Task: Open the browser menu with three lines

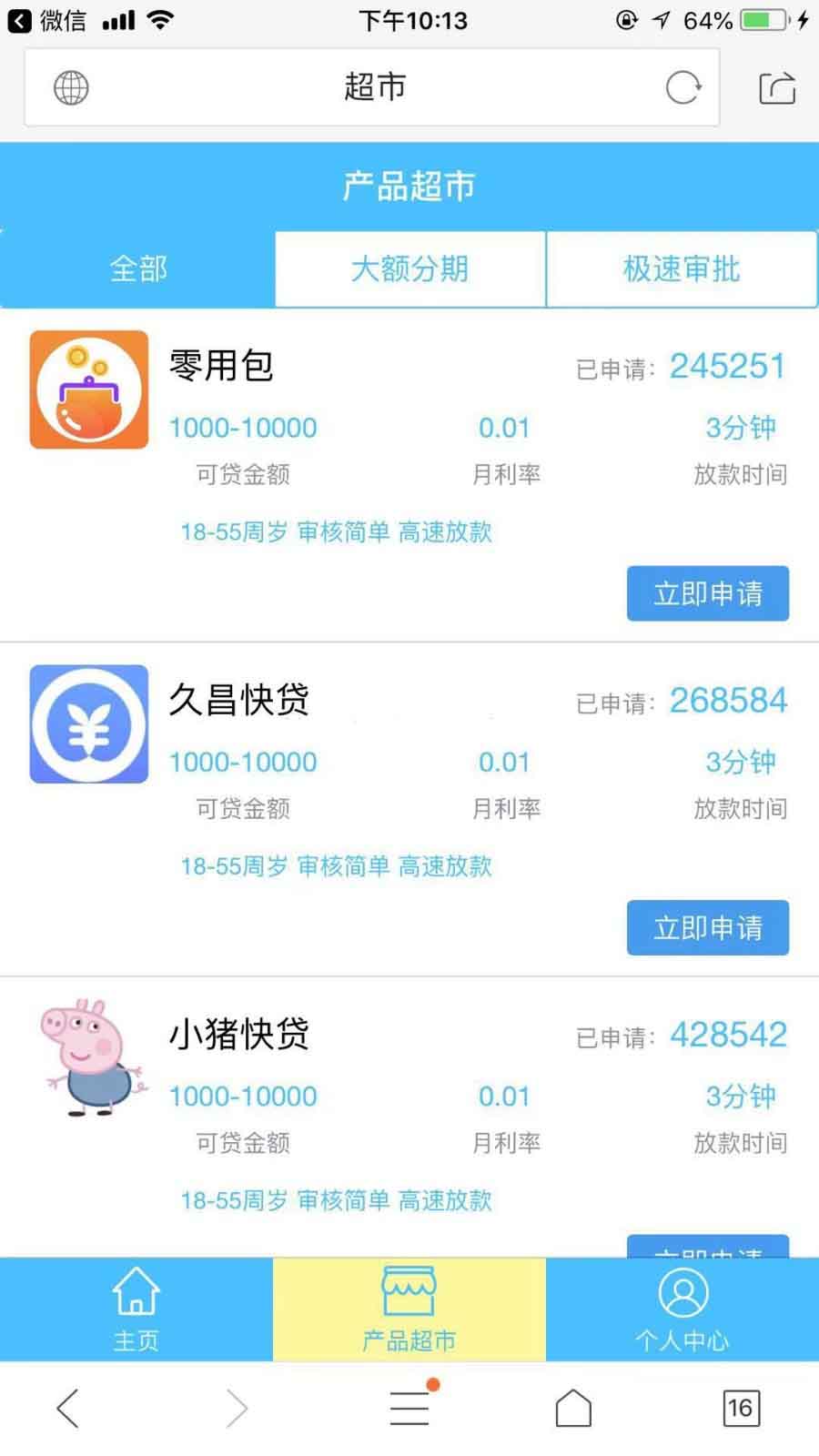Action: point(409,1409)
